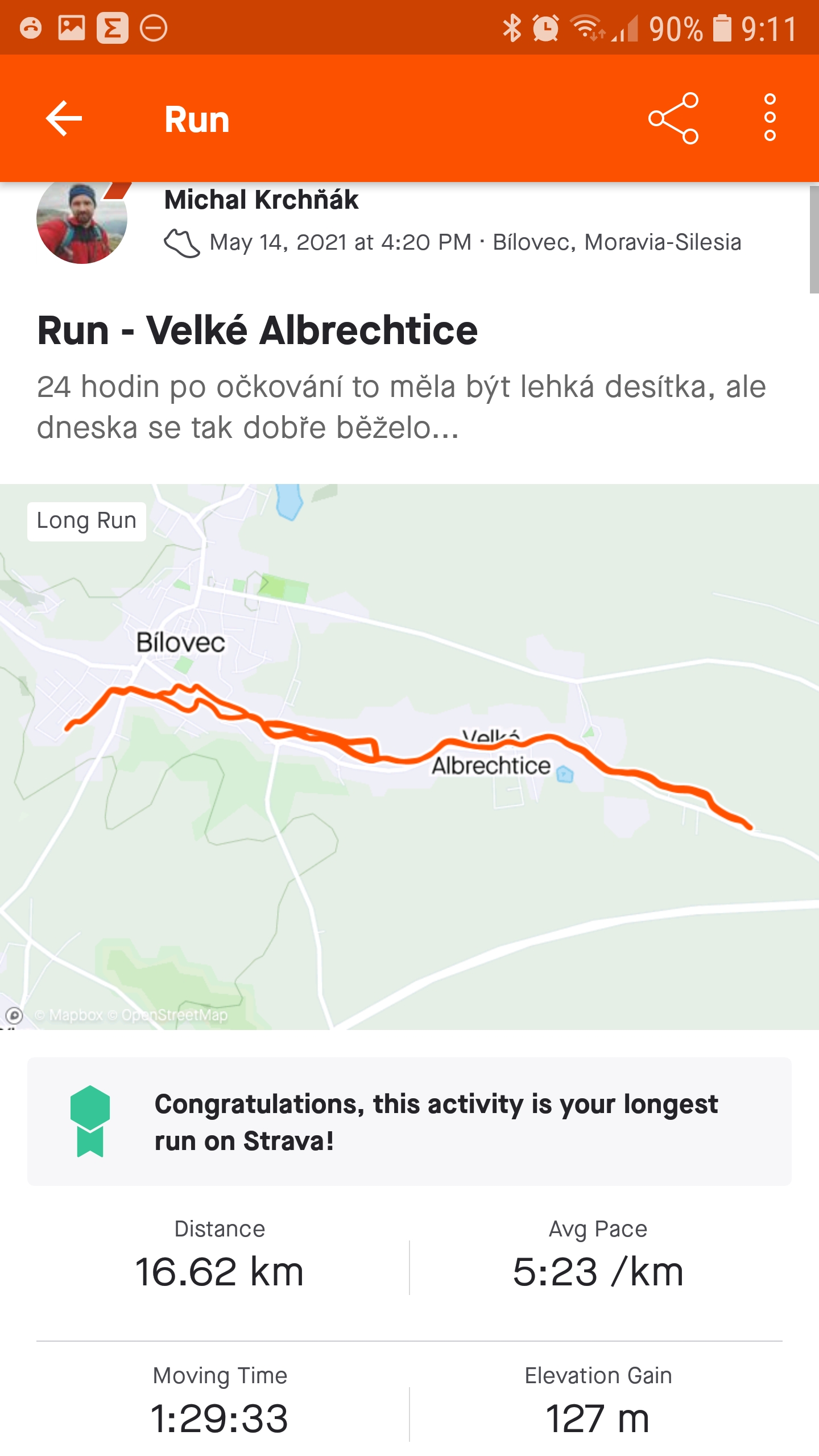The image size is (819, 1456).
Task: Share this run activity
Action: tap(673, 118)
